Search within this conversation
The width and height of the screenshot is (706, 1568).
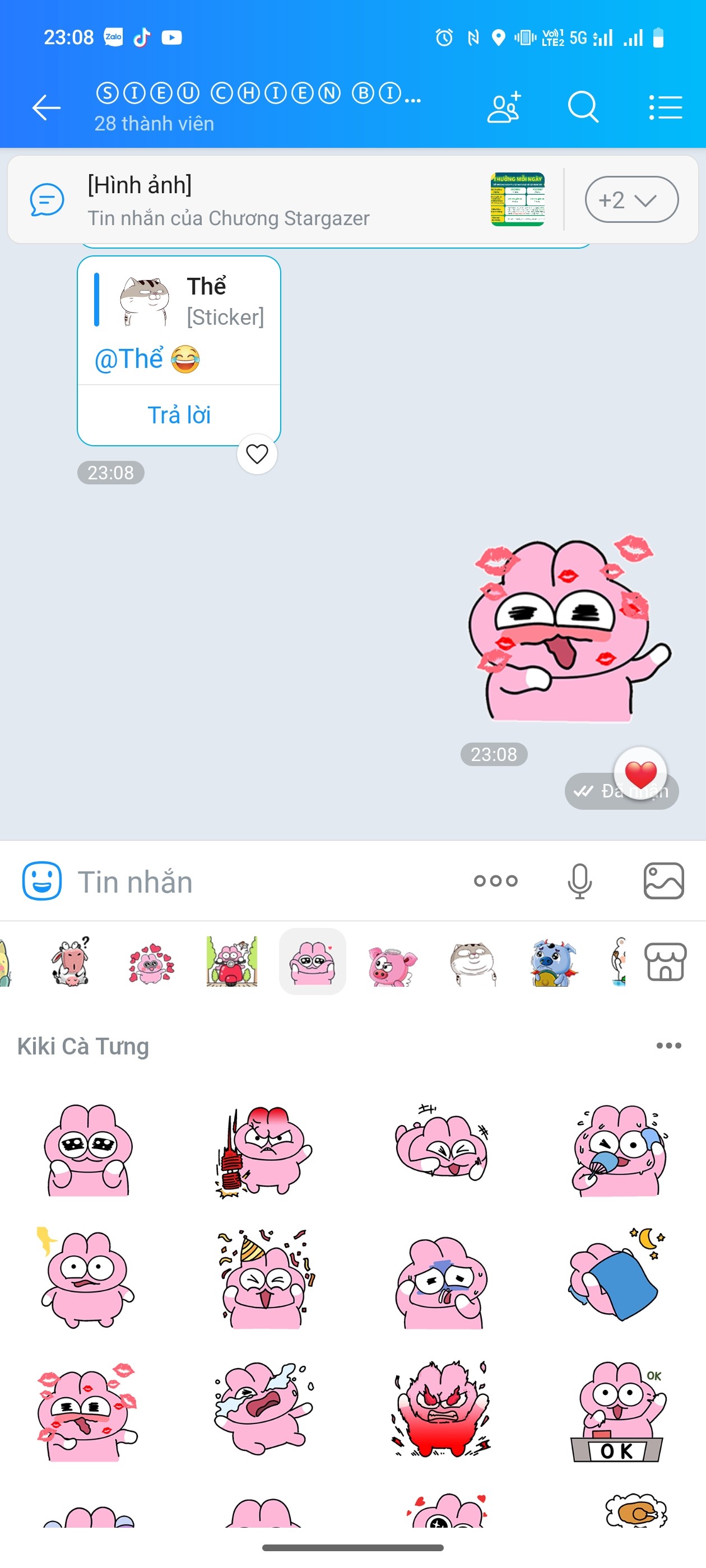tap(583, 108)
